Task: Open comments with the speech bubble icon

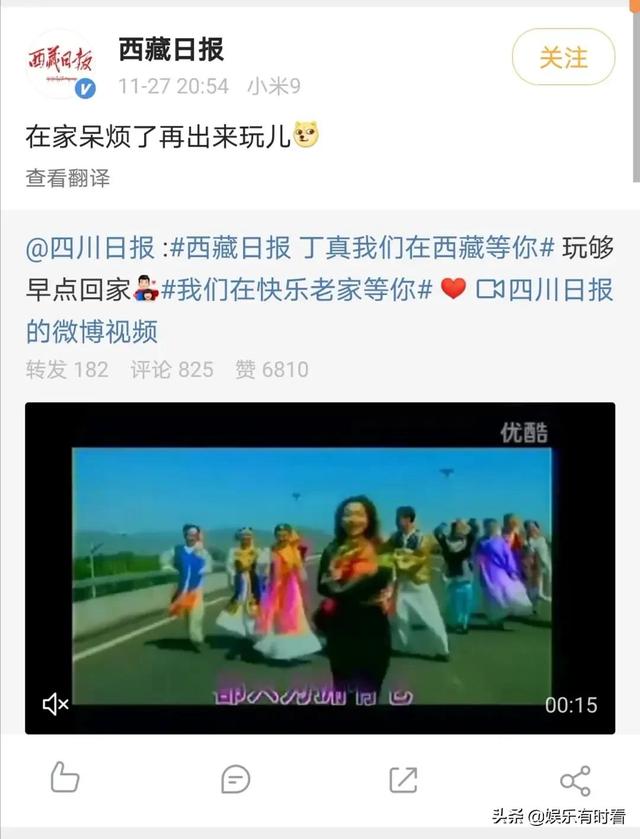Action: click(235, 778)
